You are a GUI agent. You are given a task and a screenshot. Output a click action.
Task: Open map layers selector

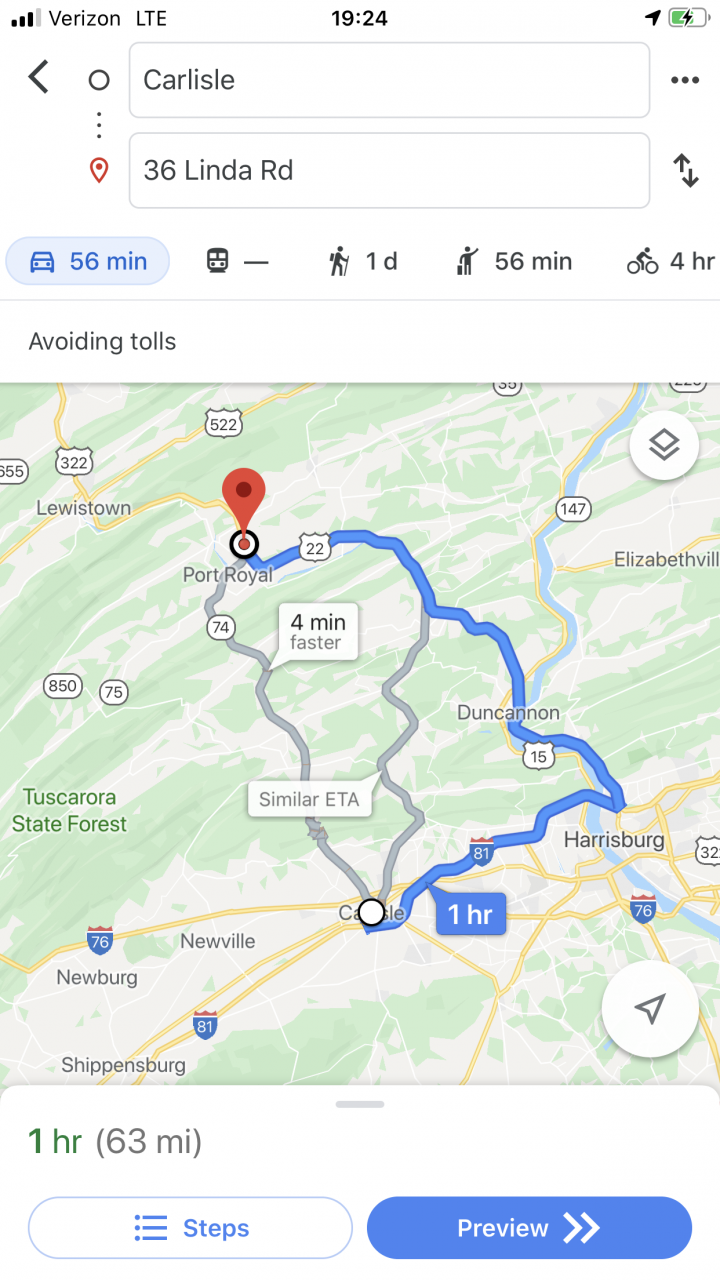pos(664,445)
